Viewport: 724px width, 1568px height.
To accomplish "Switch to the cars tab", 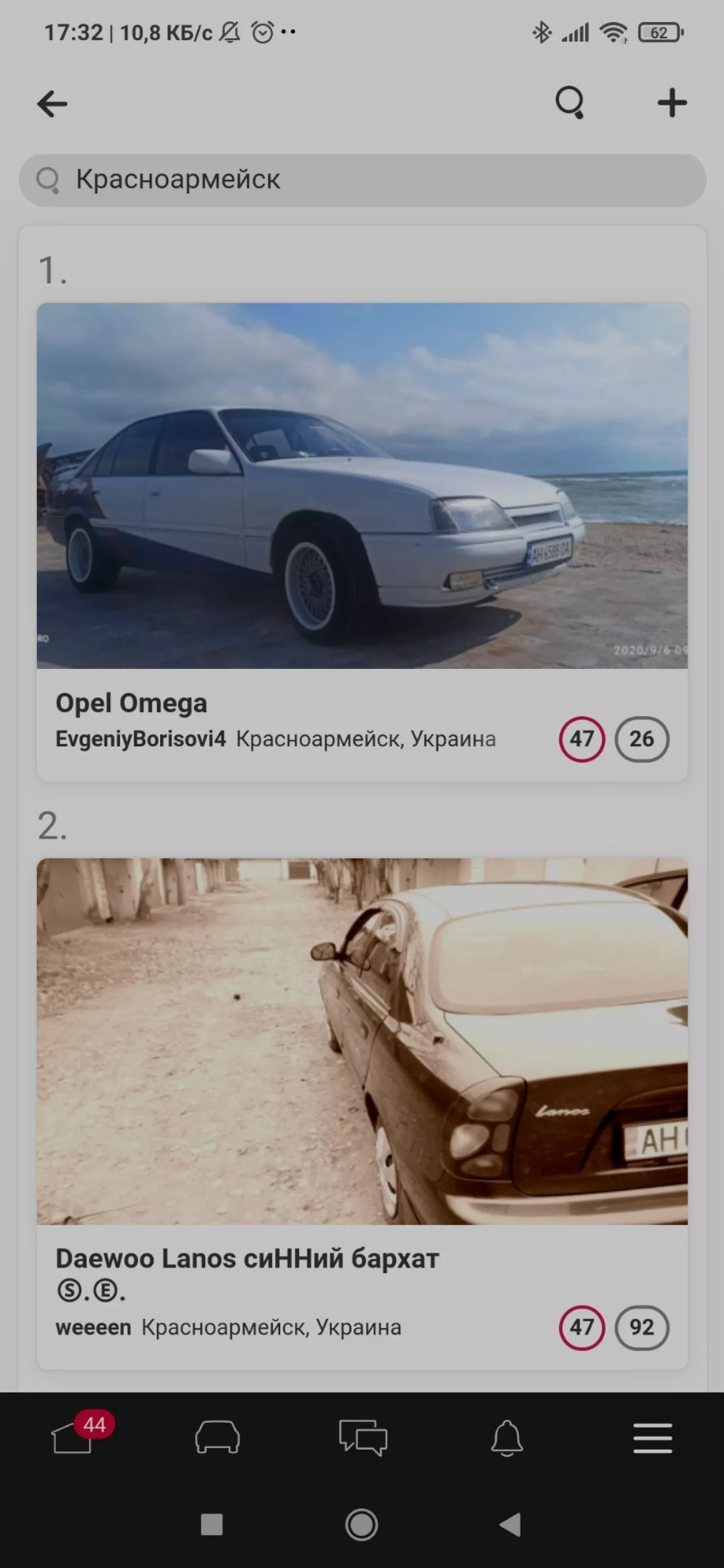I will point(217,1439).
